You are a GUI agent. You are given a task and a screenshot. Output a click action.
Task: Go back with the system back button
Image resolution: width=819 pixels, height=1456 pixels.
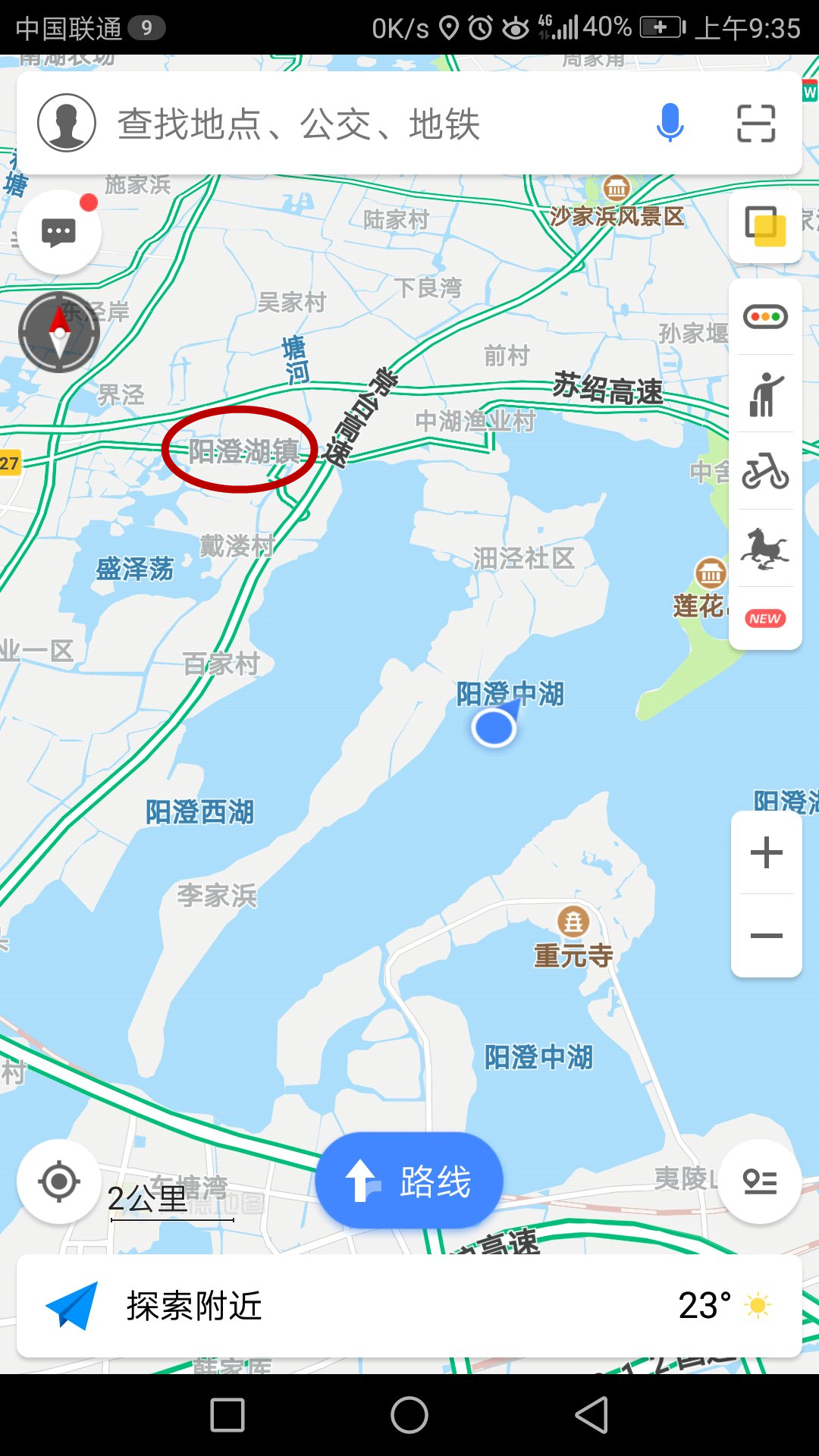591,1415
